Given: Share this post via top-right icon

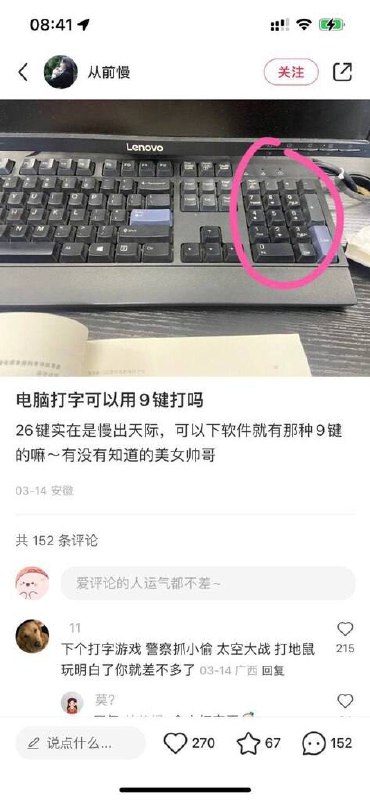Looking at the screenshot, I should pyautogui.click(x=342, y=72).
